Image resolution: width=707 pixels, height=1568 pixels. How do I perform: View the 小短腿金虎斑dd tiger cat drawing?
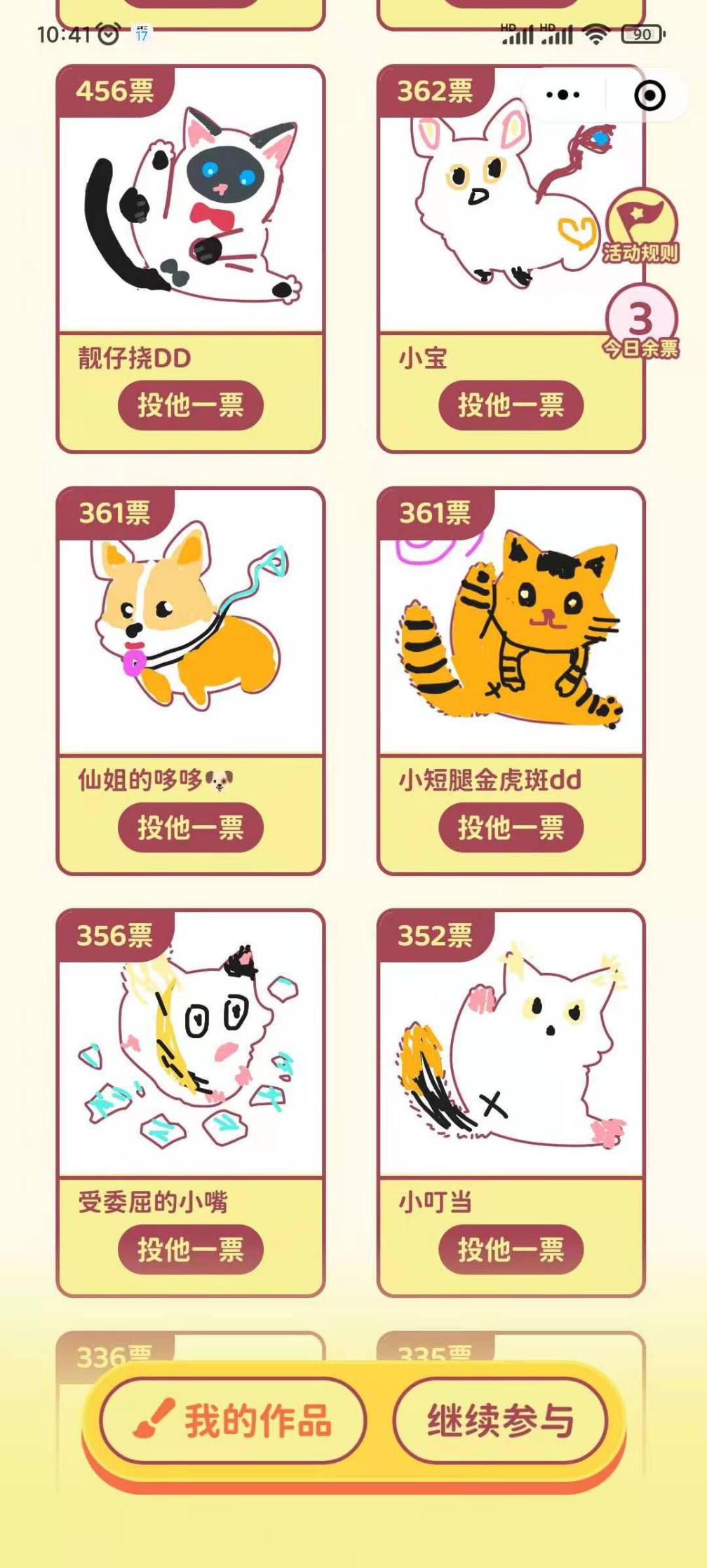[x=511, y=631]
